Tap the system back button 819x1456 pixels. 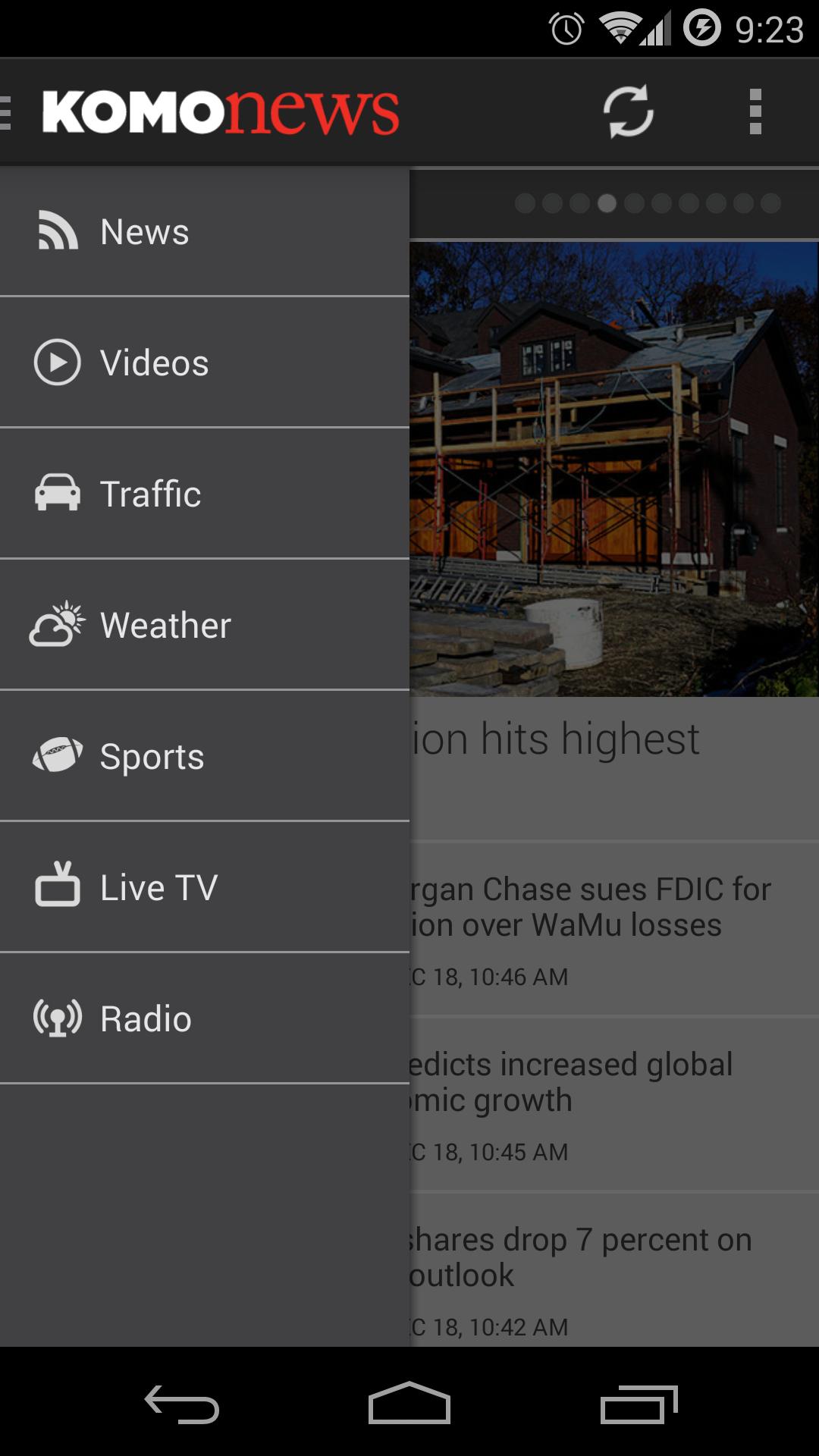click(182, 1404)
